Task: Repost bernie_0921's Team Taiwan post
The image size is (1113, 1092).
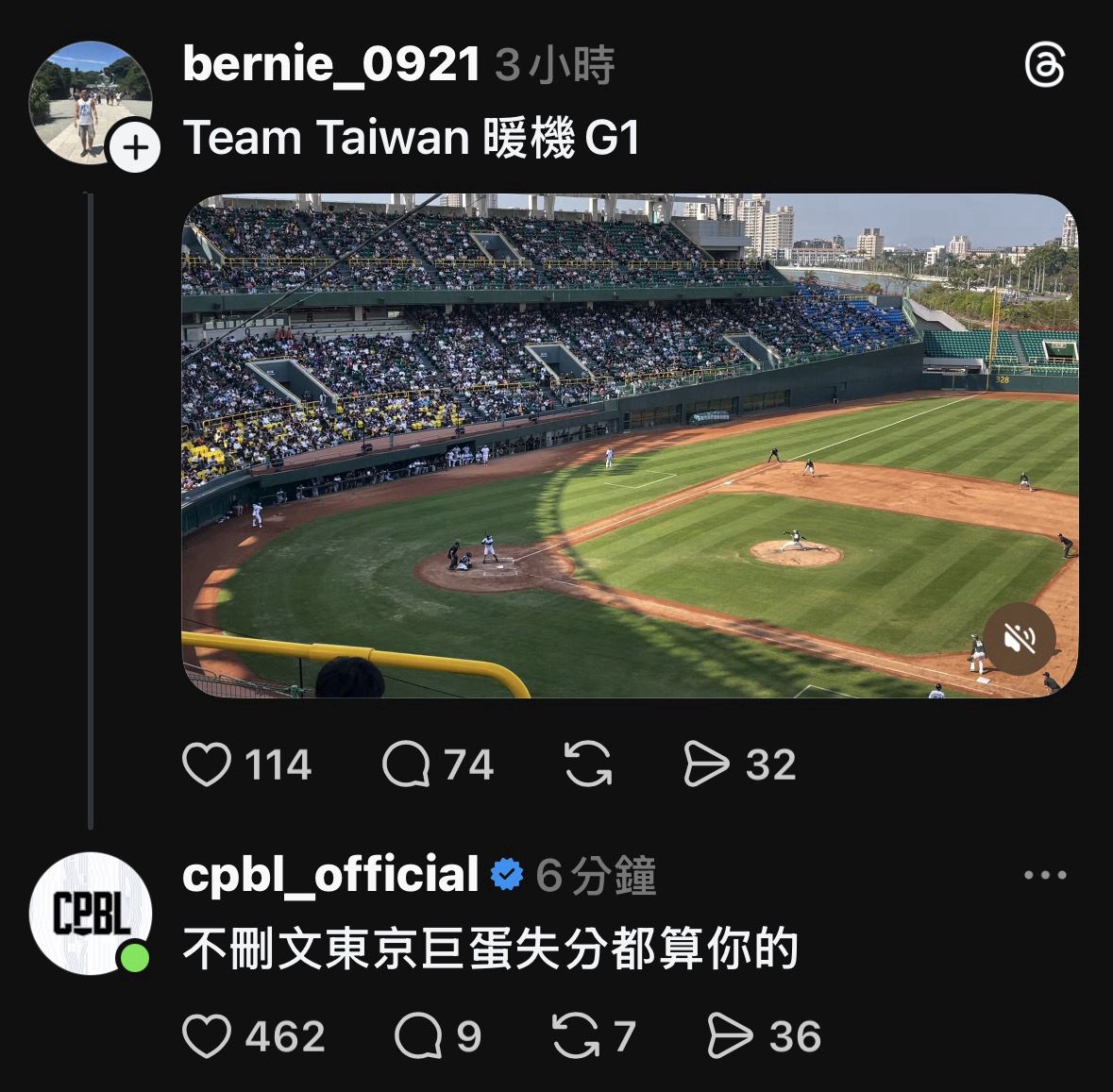Action: pyautogui.click(x=588, y=764)
